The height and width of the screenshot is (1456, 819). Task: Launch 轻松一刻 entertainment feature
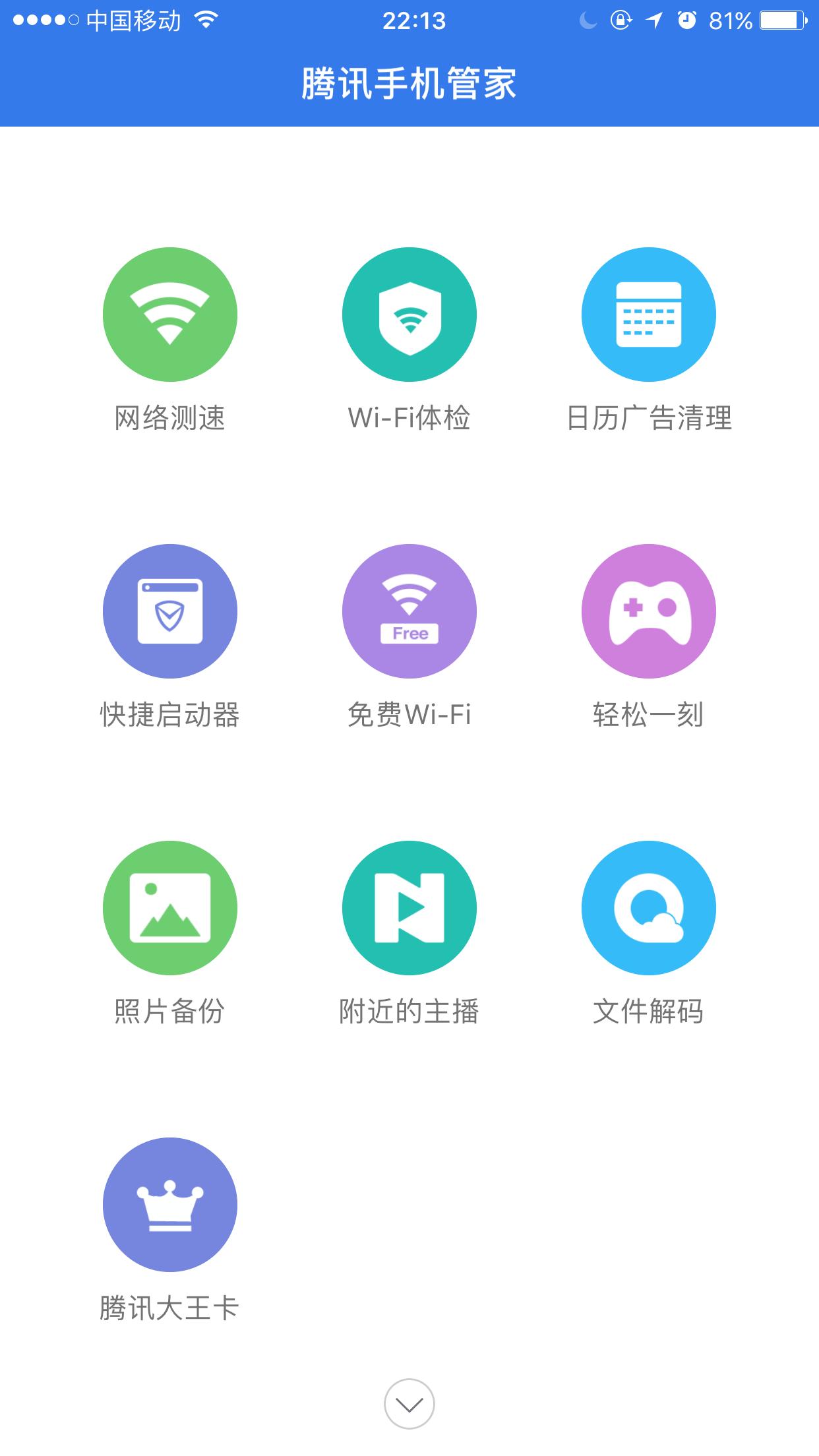648,612
